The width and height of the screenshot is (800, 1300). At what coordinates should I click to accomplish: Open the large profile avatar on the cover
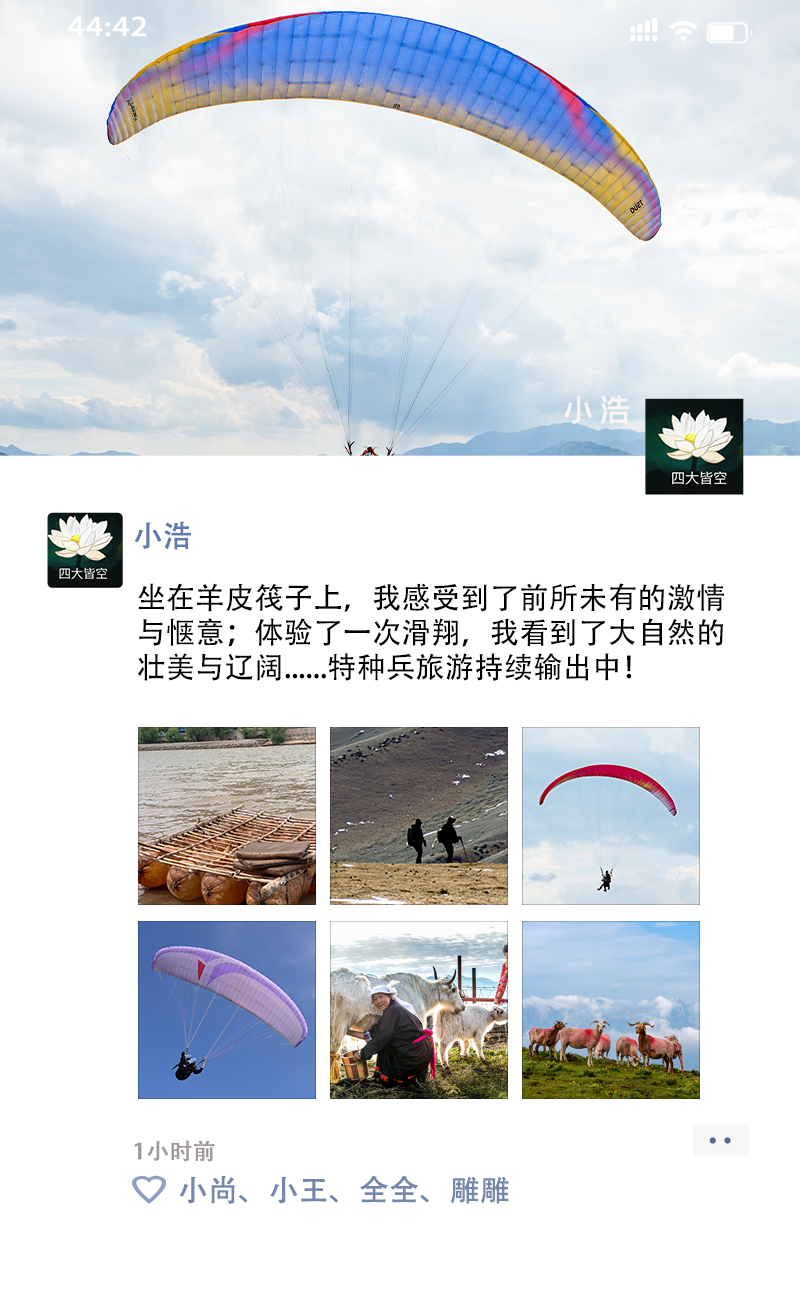point(694,446)
